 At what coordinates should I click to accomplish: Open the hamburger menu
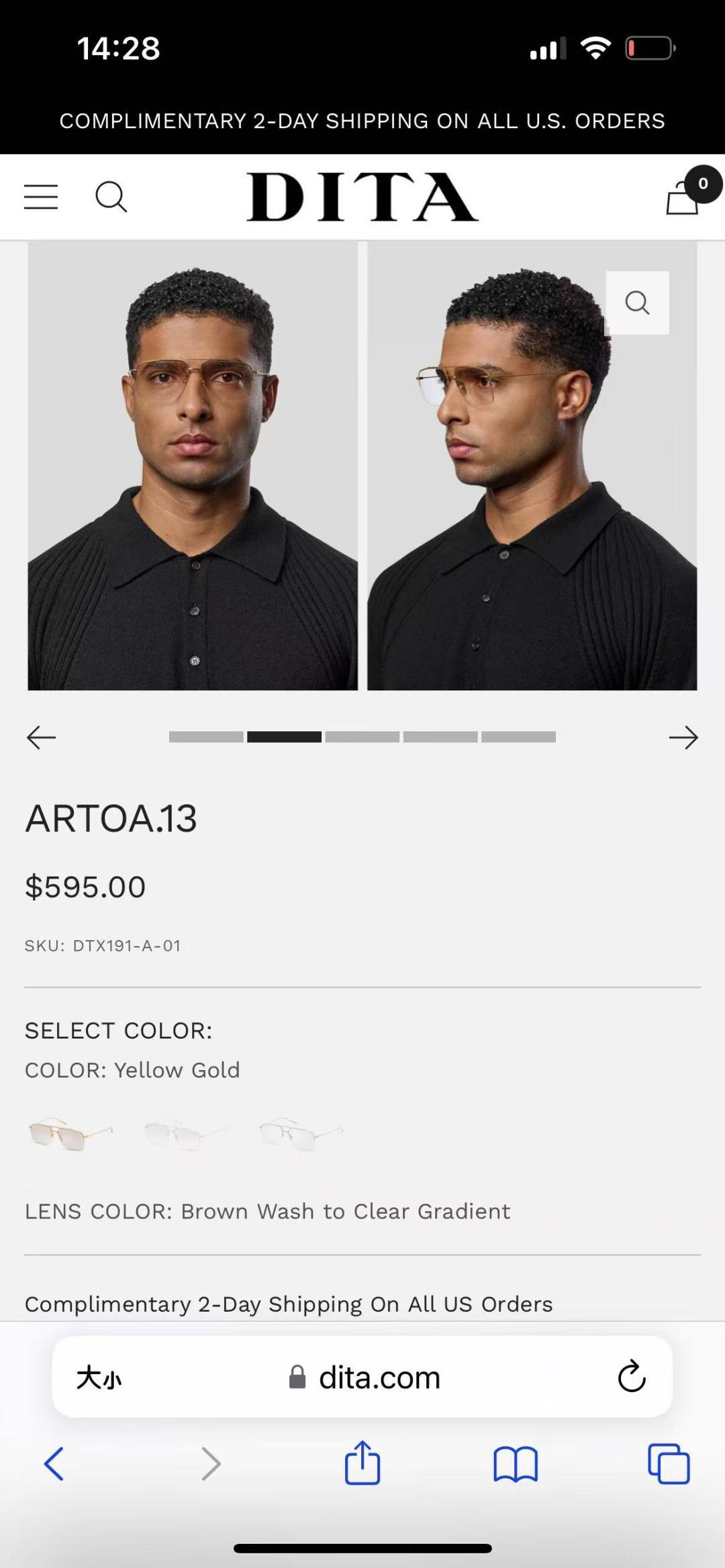click(41, 197)
